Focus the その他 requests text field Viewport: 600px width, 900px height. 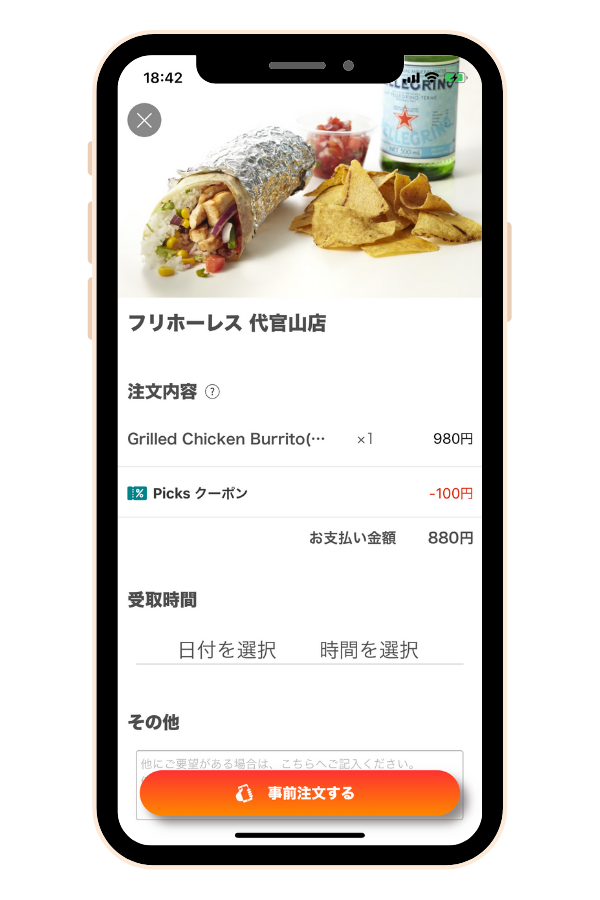(299, 761)
